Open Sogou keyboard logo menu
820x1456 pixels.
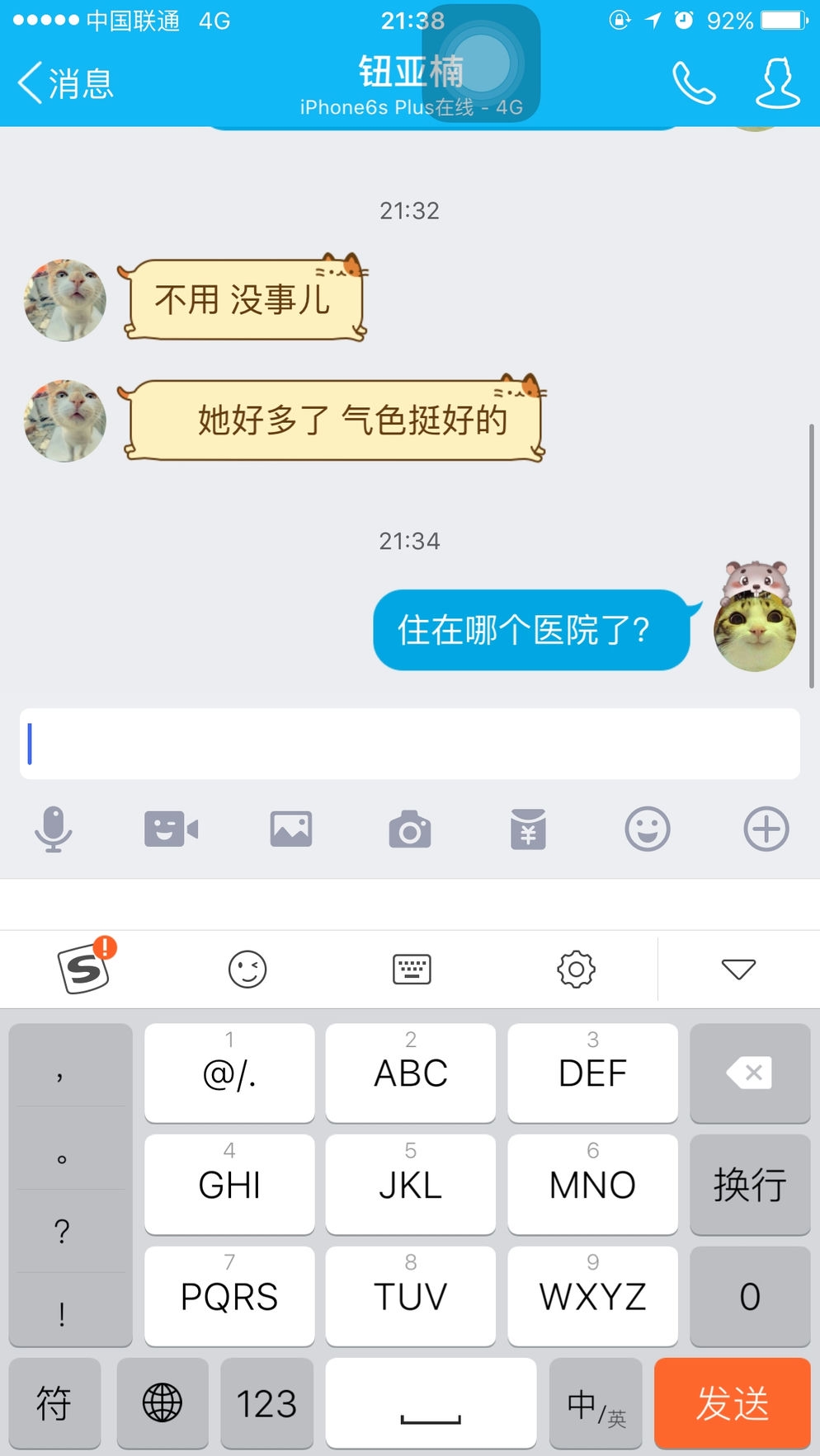point(86,969)
